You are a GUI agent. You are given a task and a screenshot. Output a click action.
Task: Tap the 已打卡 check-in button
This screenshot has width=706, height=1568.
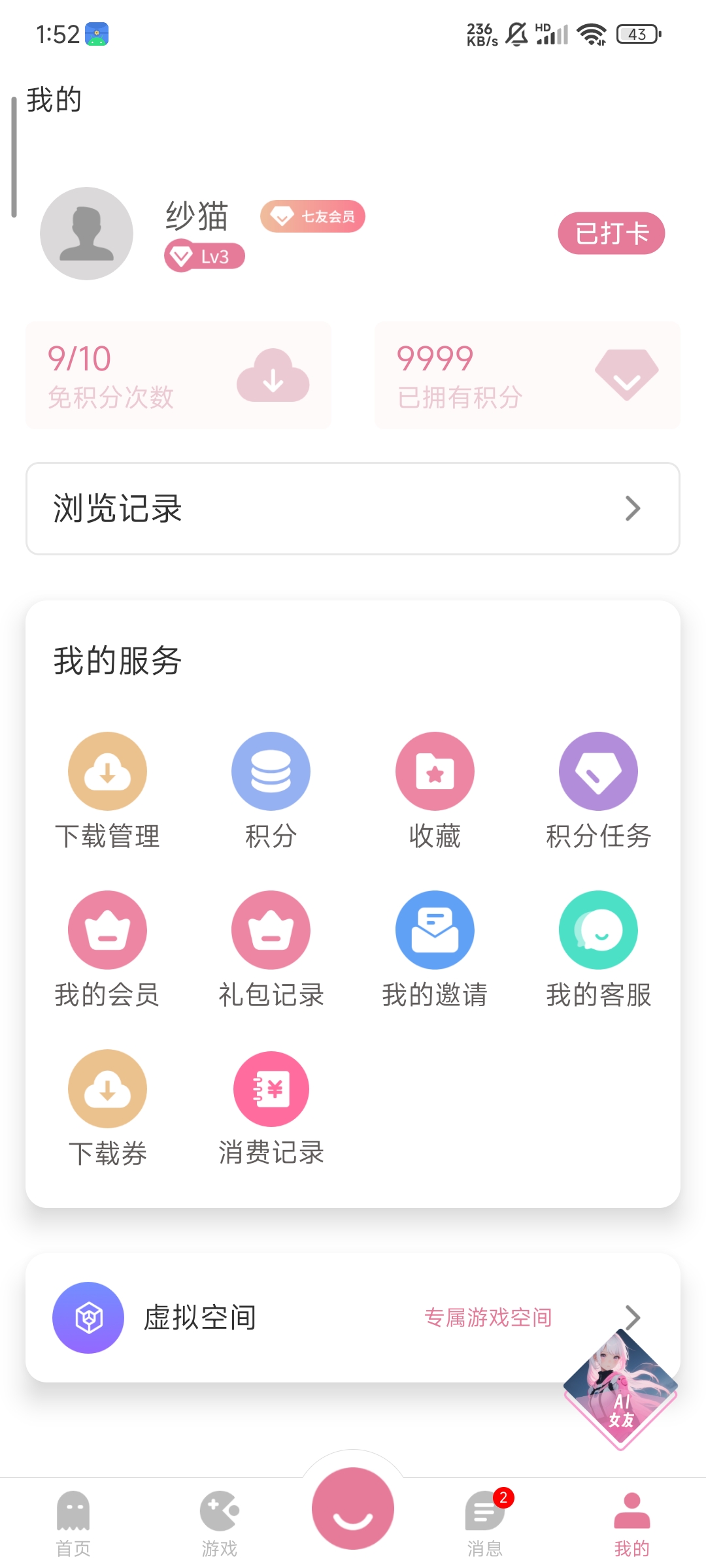(611, 233)
